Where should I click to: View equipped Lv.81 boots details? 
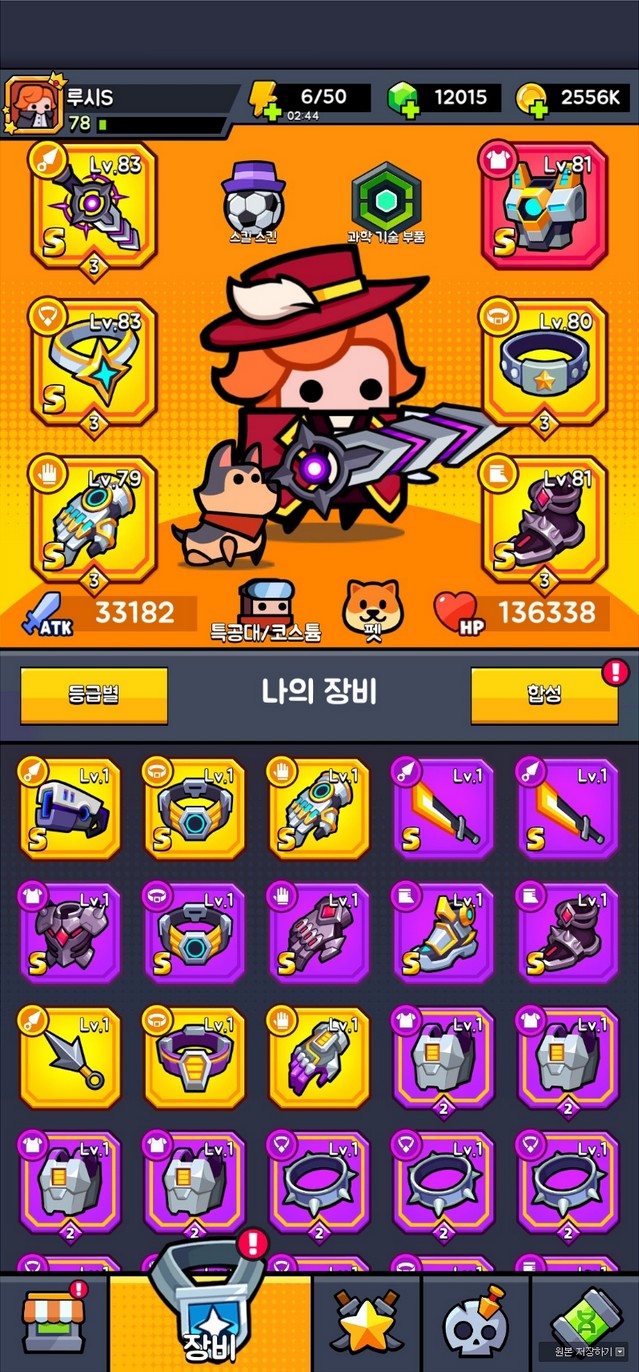544,519
